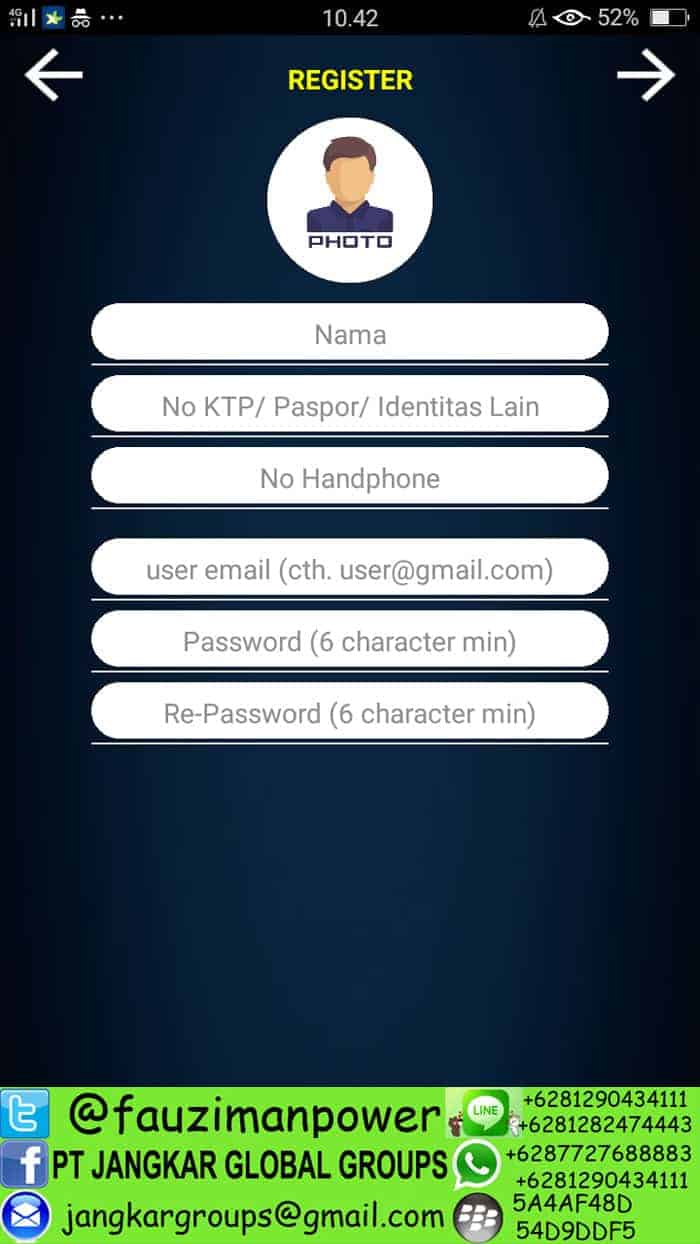
Task: Proceed with the right arrow
Action: tap(646, 77)
